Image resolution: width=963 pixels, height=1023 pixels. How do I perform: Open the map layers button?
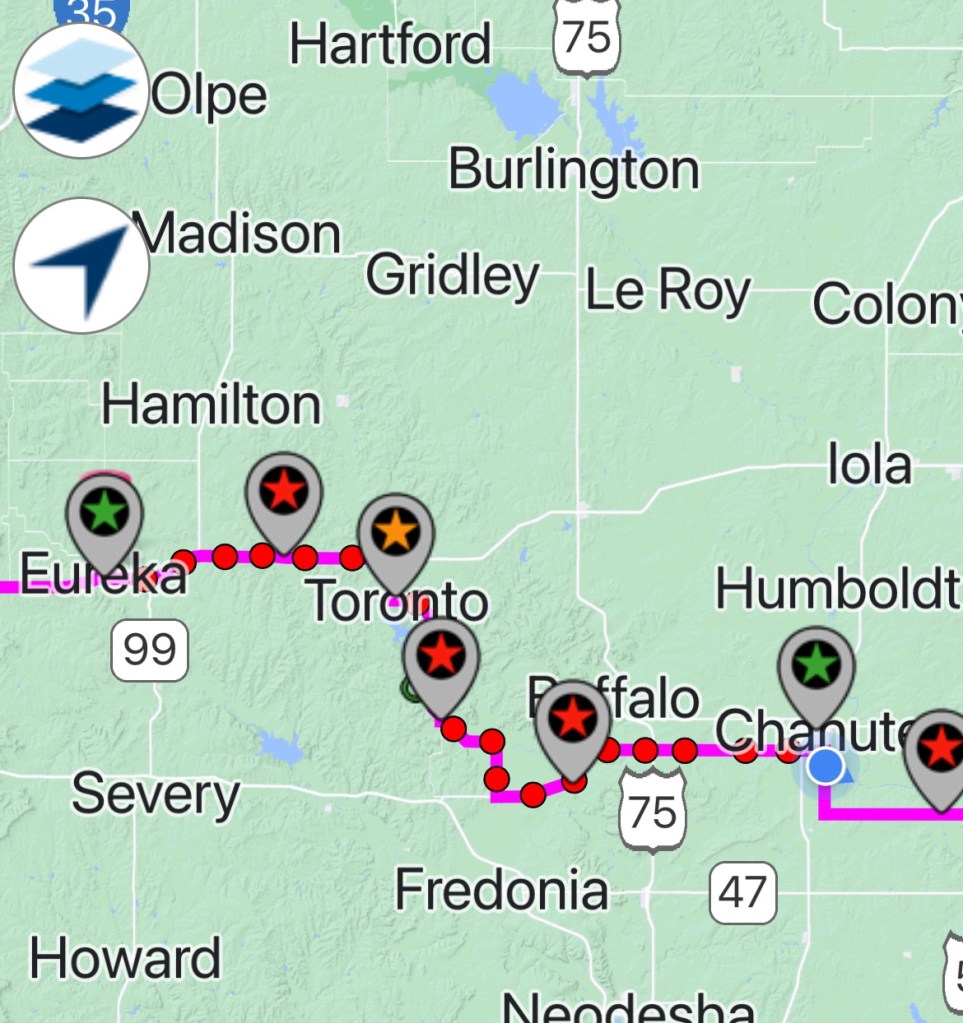pyautogui.click(x=81, y=90)
